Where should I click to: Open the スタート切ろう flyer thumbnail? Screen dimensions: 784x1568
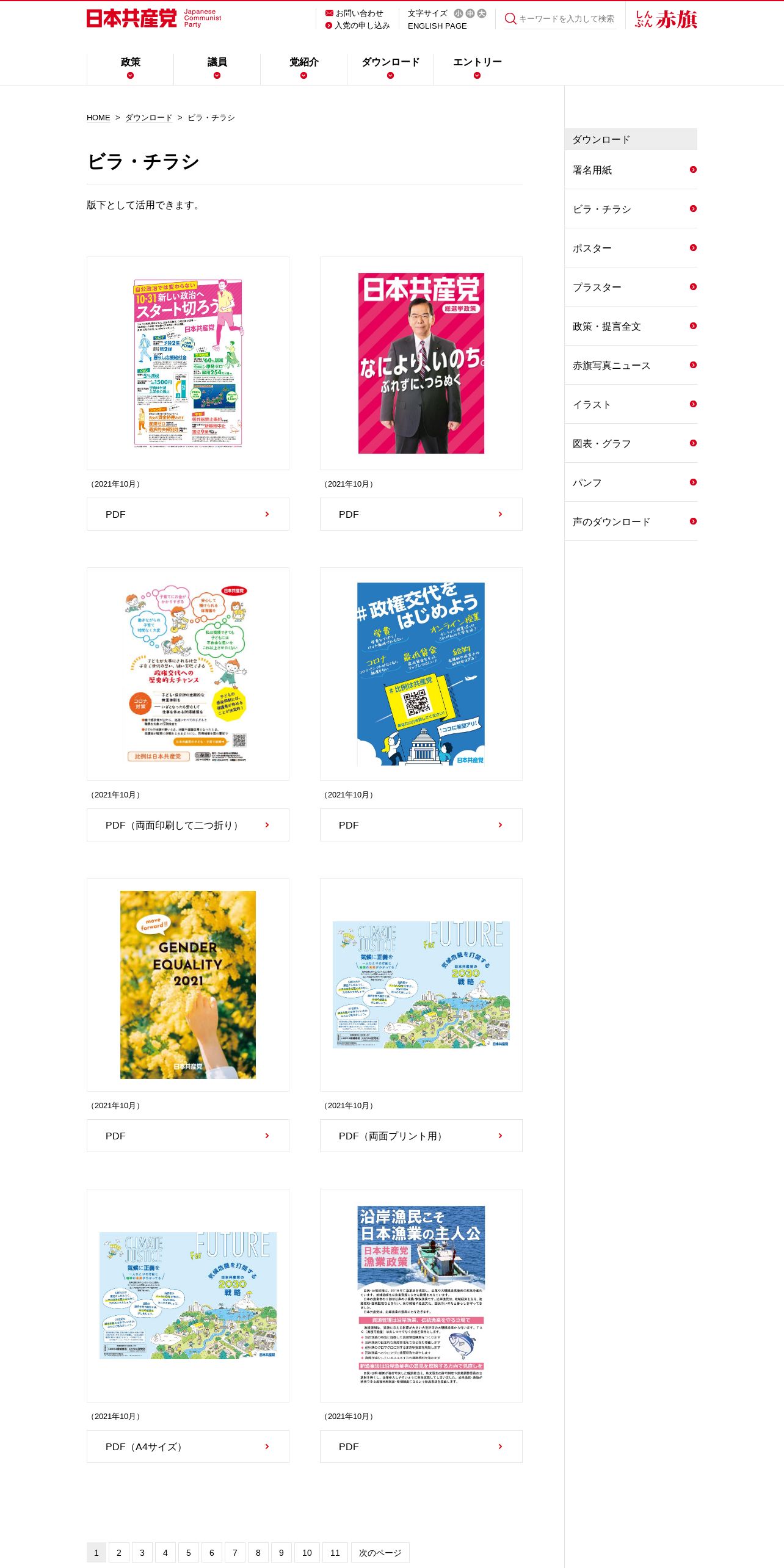tap(188, 363)
